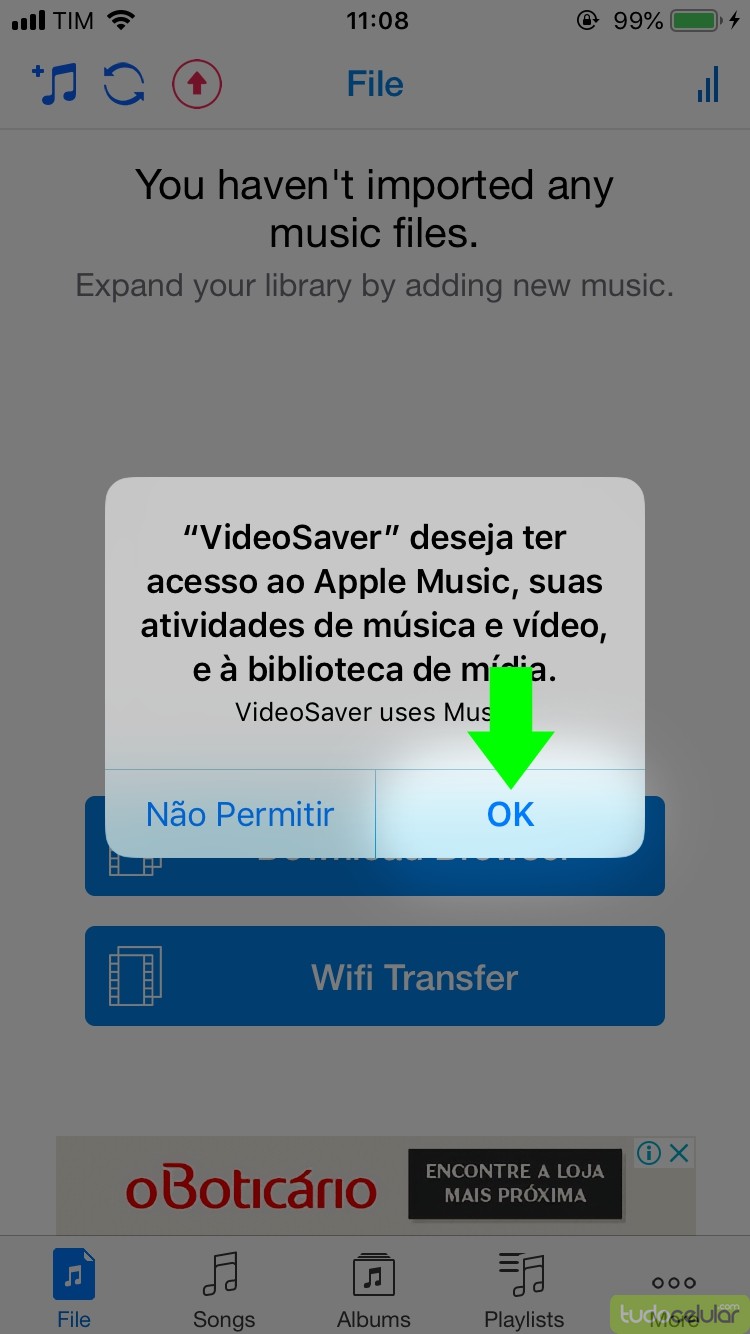Add new music with the plus note icon
The width and height of the screenshot is (750, 1334).
point(55,85)
